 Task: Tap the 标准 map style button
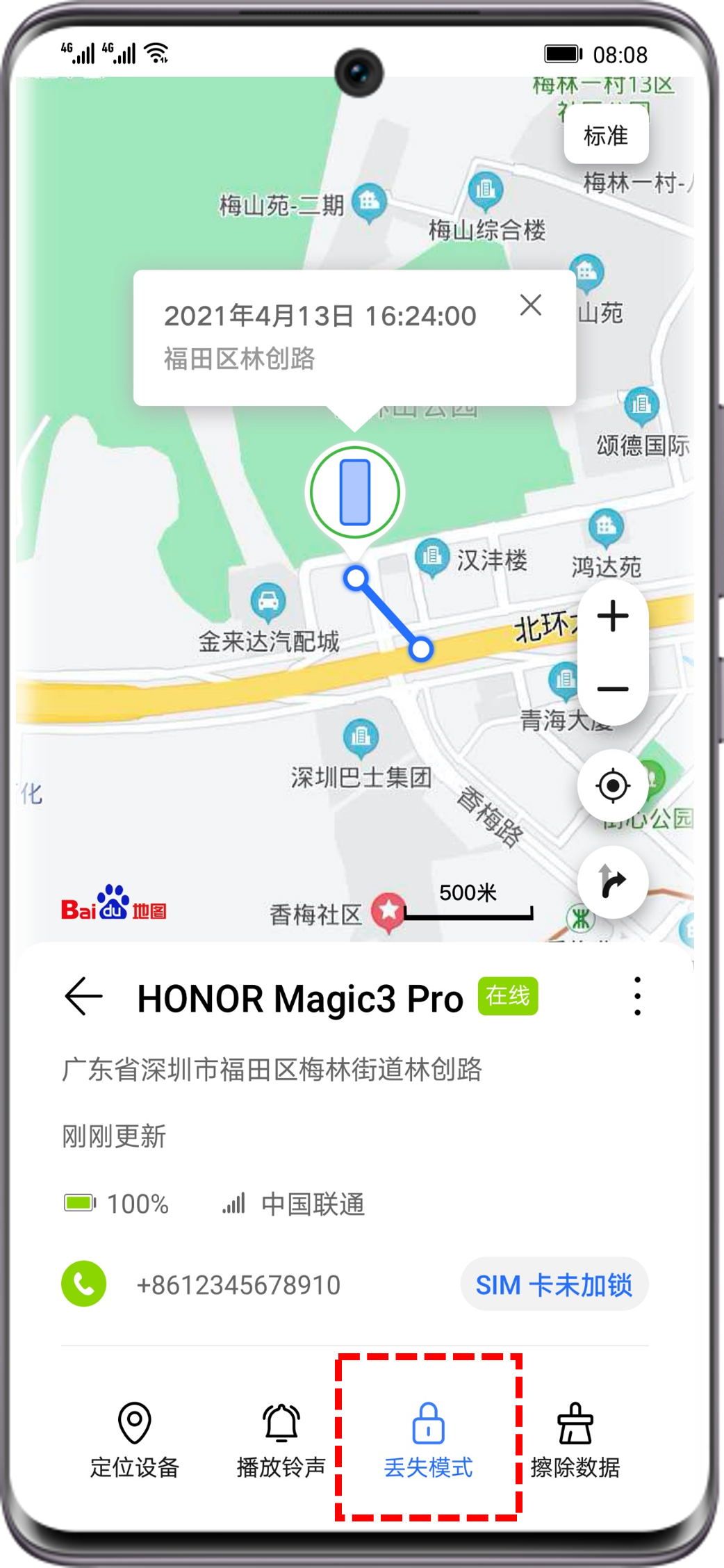606,136
